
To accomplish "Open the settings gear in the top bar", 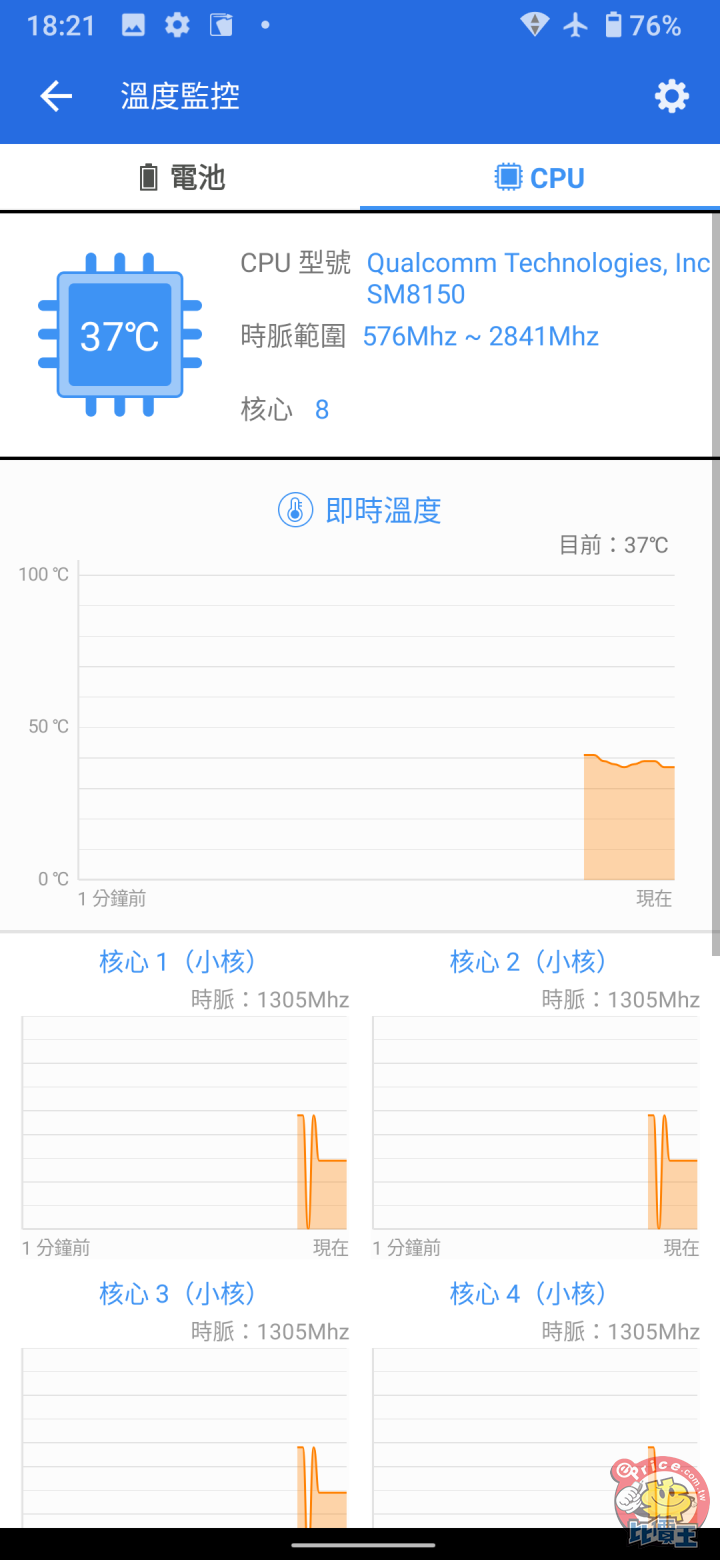I will coord(671,96).
